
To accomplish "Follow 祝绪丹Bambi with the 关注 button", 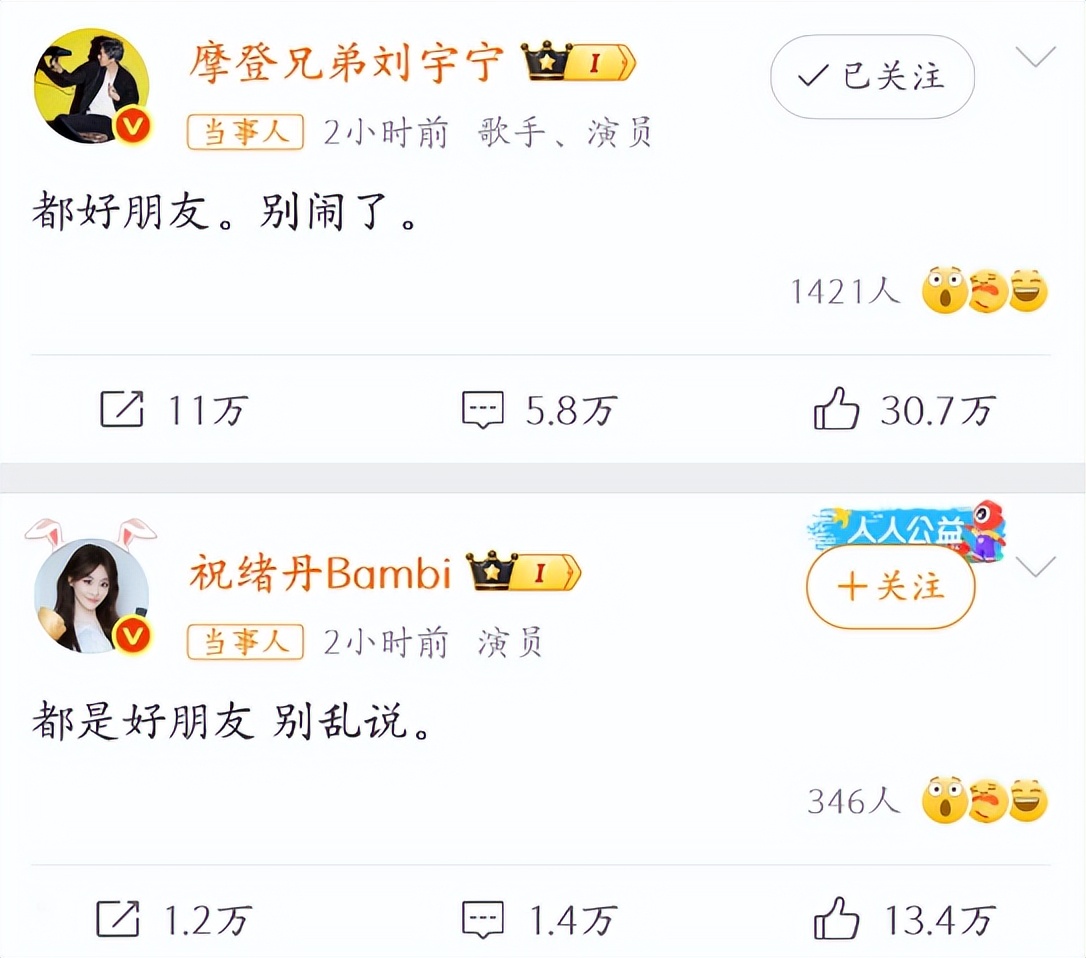I will click(890, 587).
